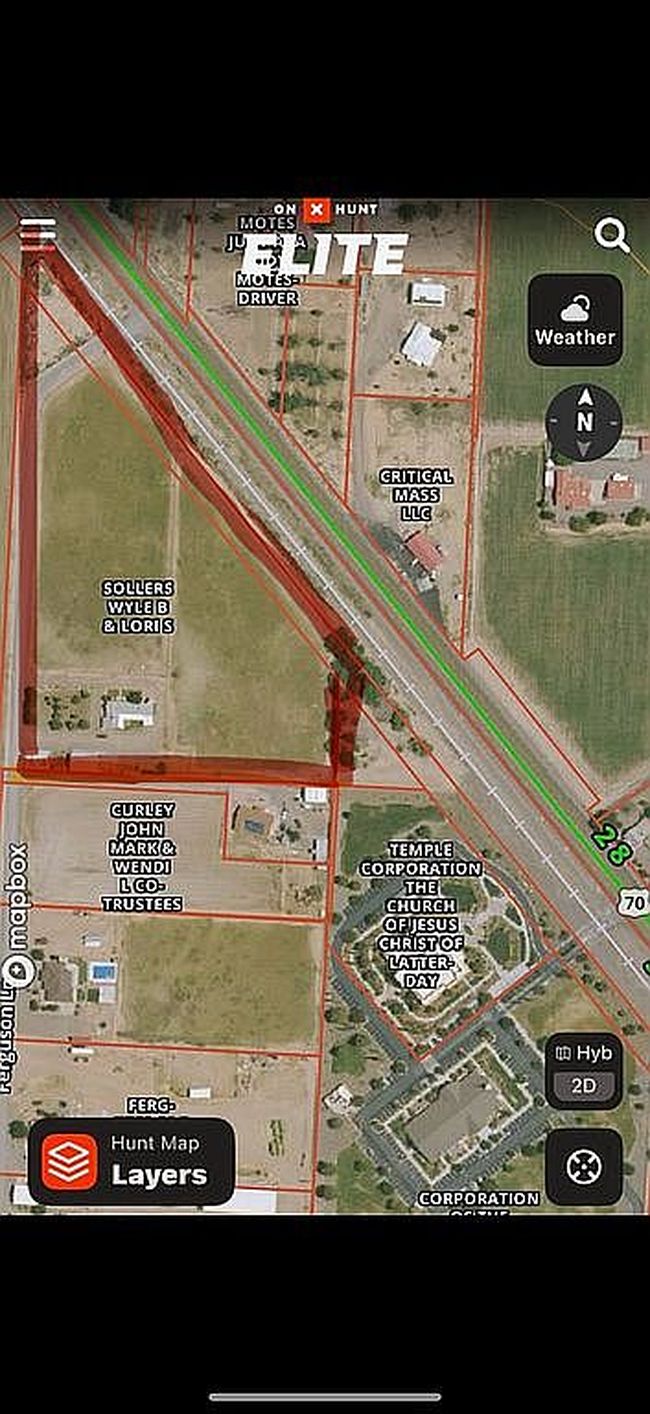Screen dimensions: 650x1414
Task: Open Hunt Map Layers
Action: tap(131, 1161)
